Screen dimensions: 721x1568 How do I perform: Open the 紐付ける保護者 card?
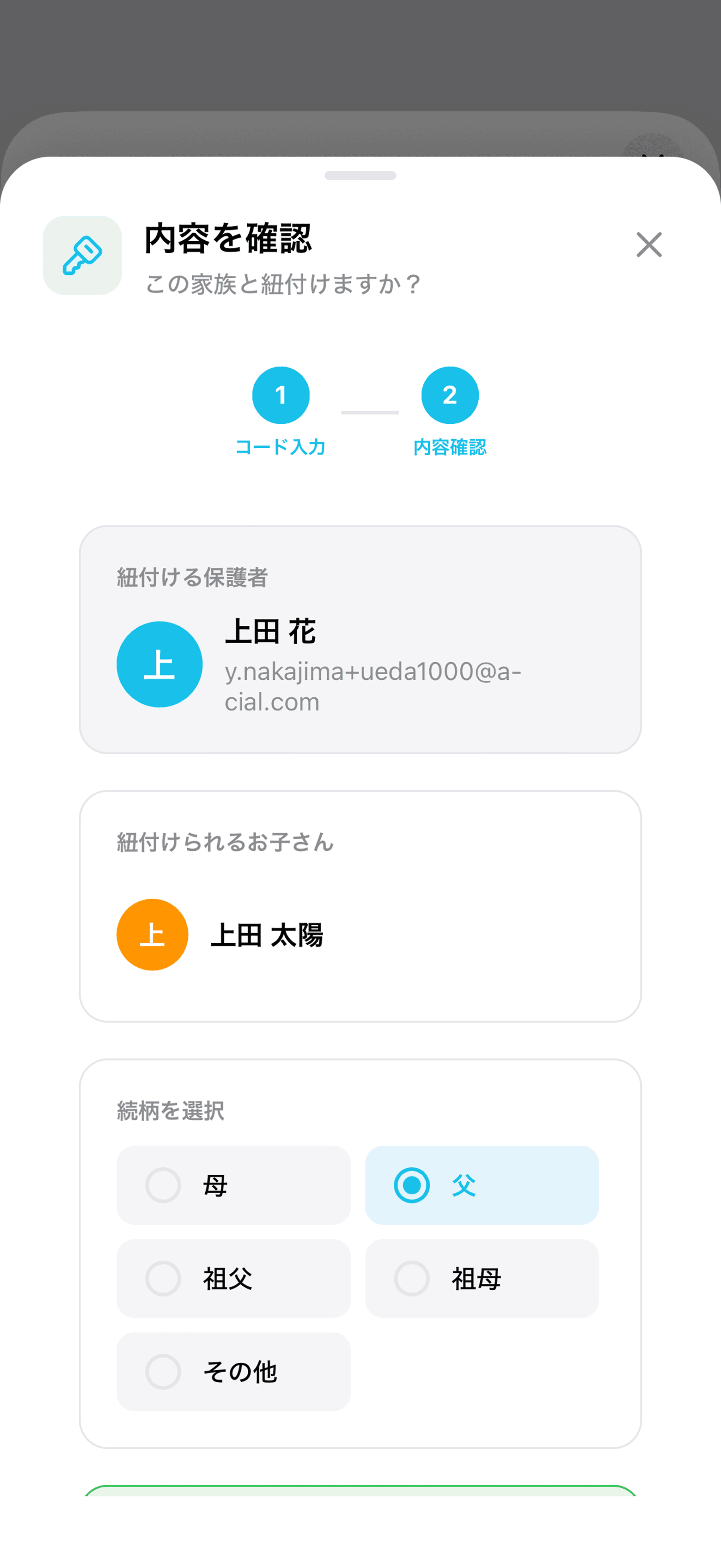360,639
